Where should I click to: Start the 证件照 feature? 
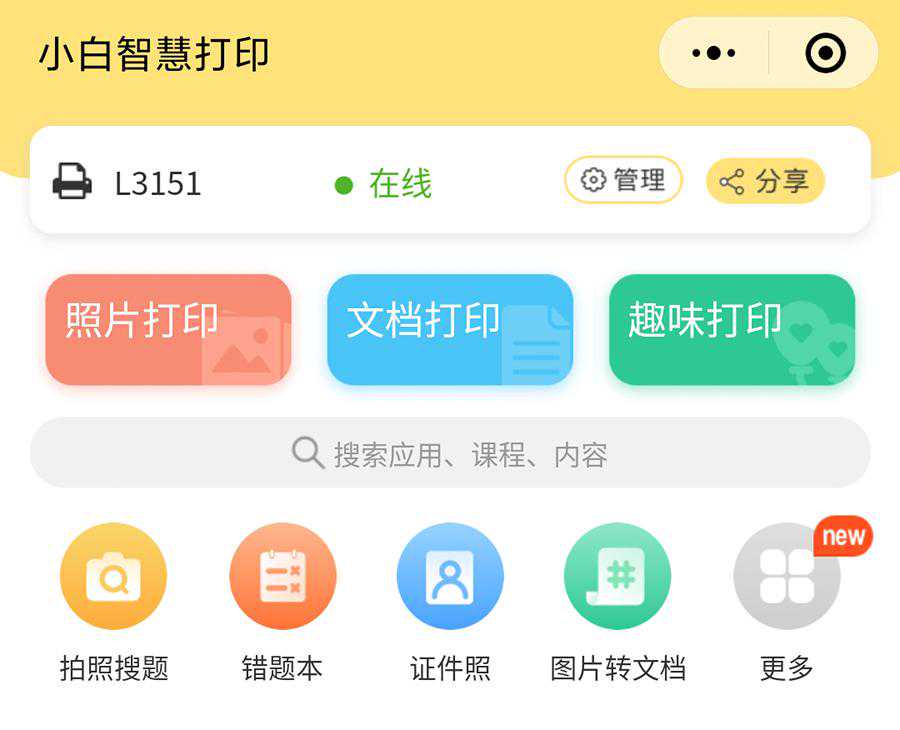[450, 577]
